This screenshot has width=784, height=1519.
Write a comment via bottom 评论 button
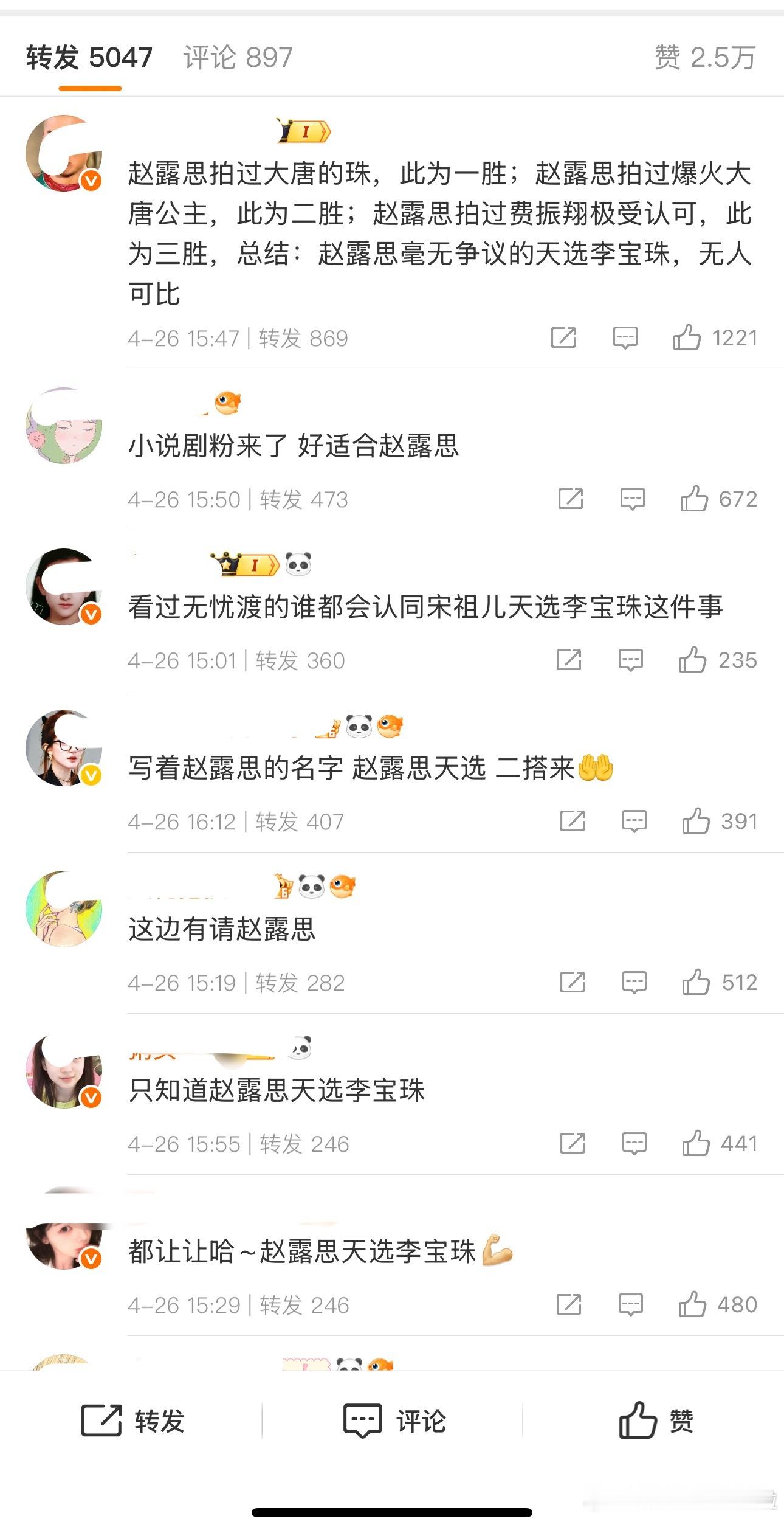click(394, 1421)
